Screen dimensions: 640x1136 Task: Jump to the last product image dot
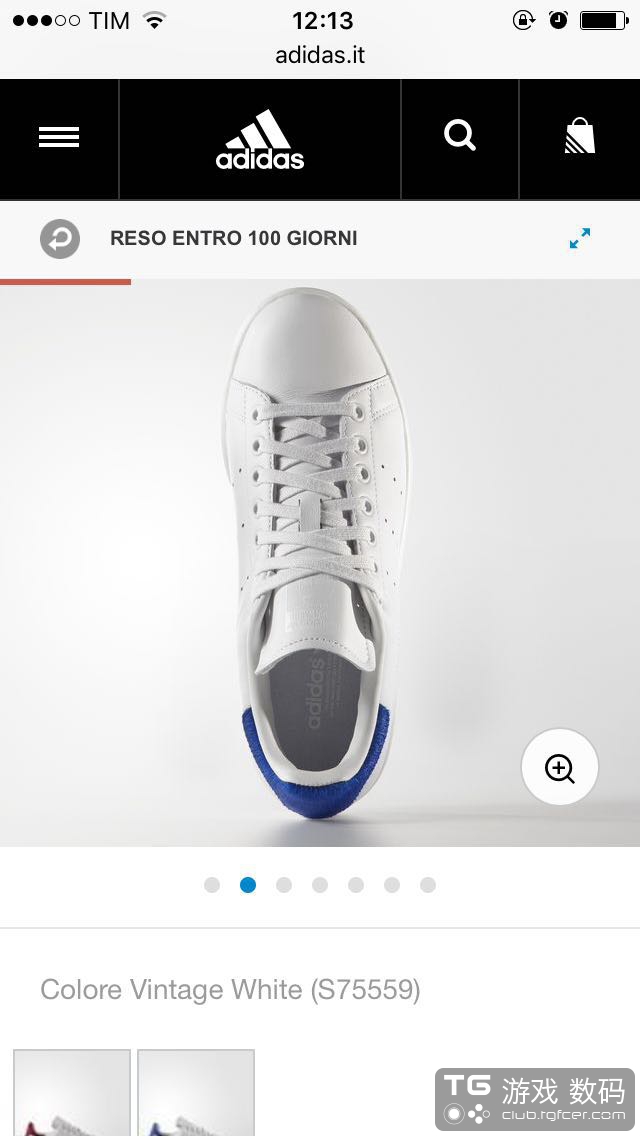pyautogui.click(x=428, y=885)
